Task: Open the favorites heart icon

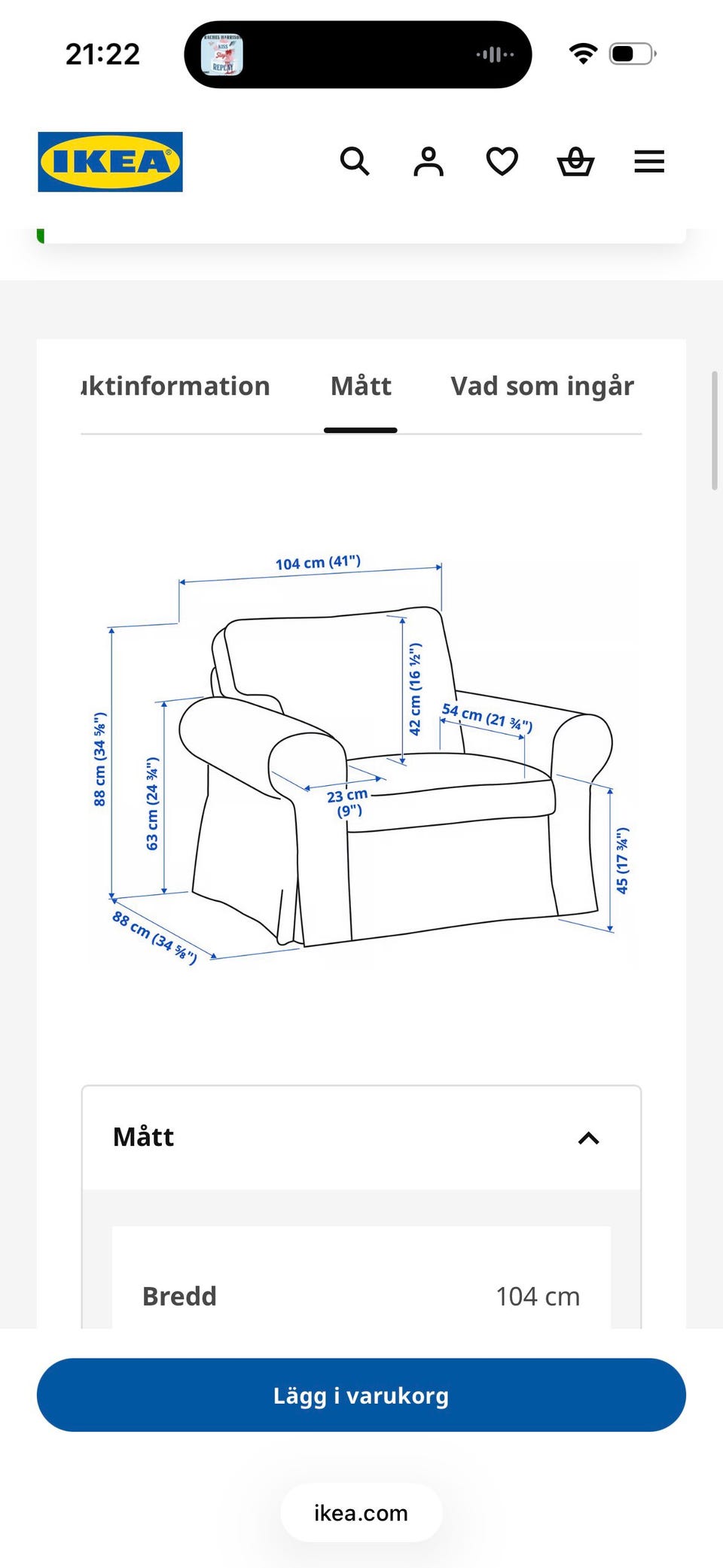Action: pos(502,161)
